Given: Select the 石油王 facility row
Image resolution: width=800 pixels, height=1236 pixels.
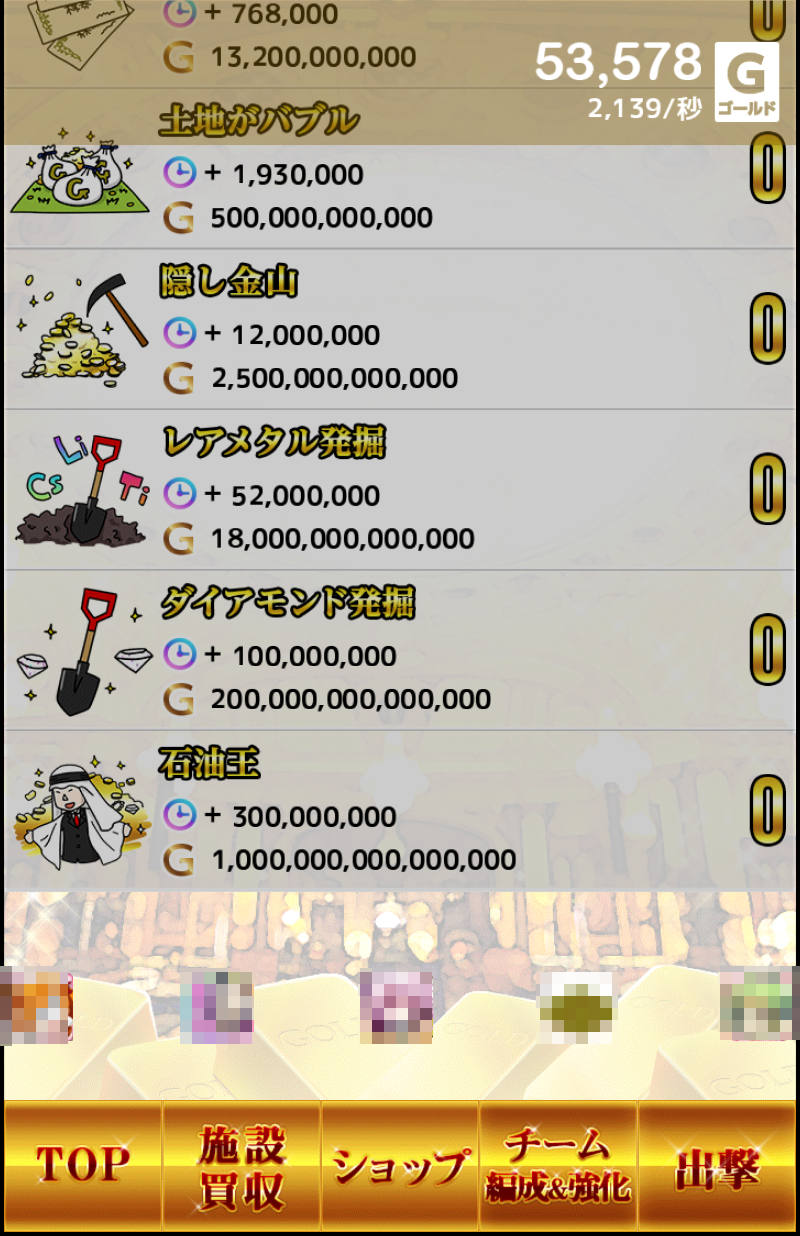Looking at the screenshot, I should tap(400, 811).
